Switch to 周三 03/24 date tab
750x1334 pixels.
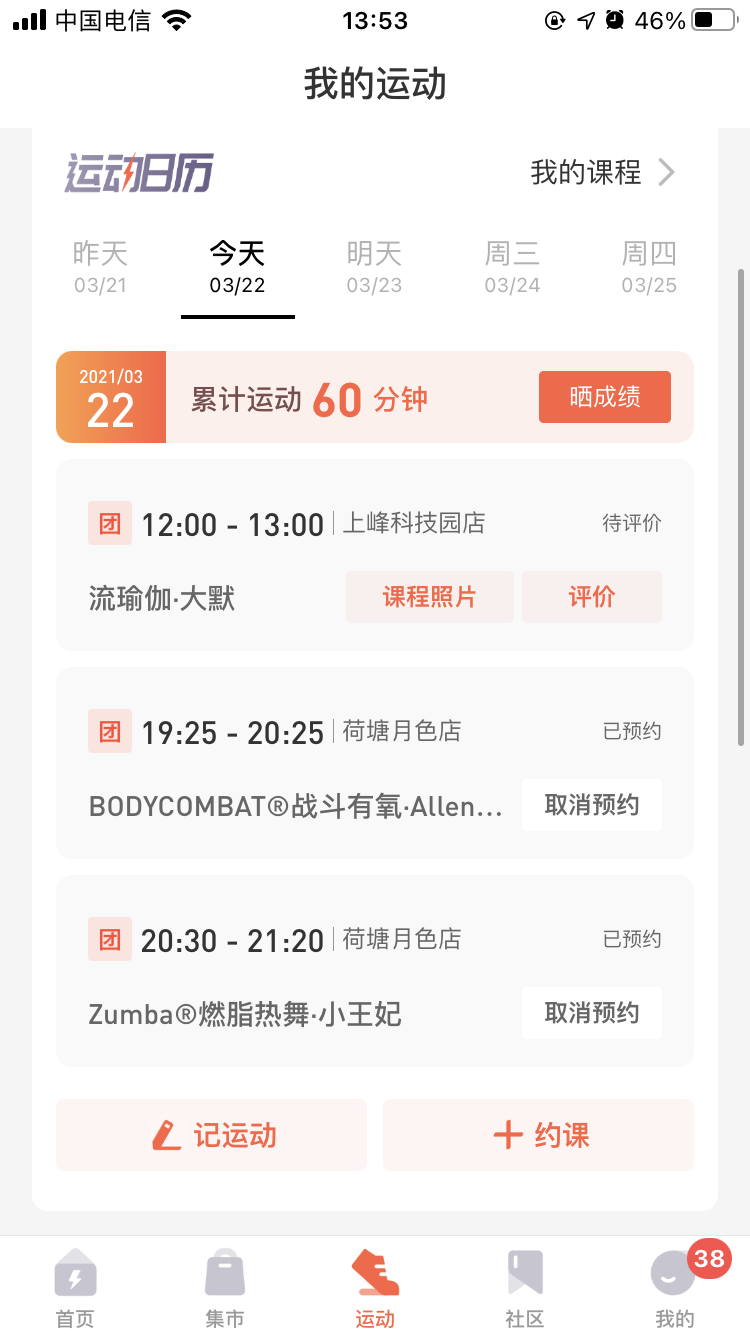512,267
